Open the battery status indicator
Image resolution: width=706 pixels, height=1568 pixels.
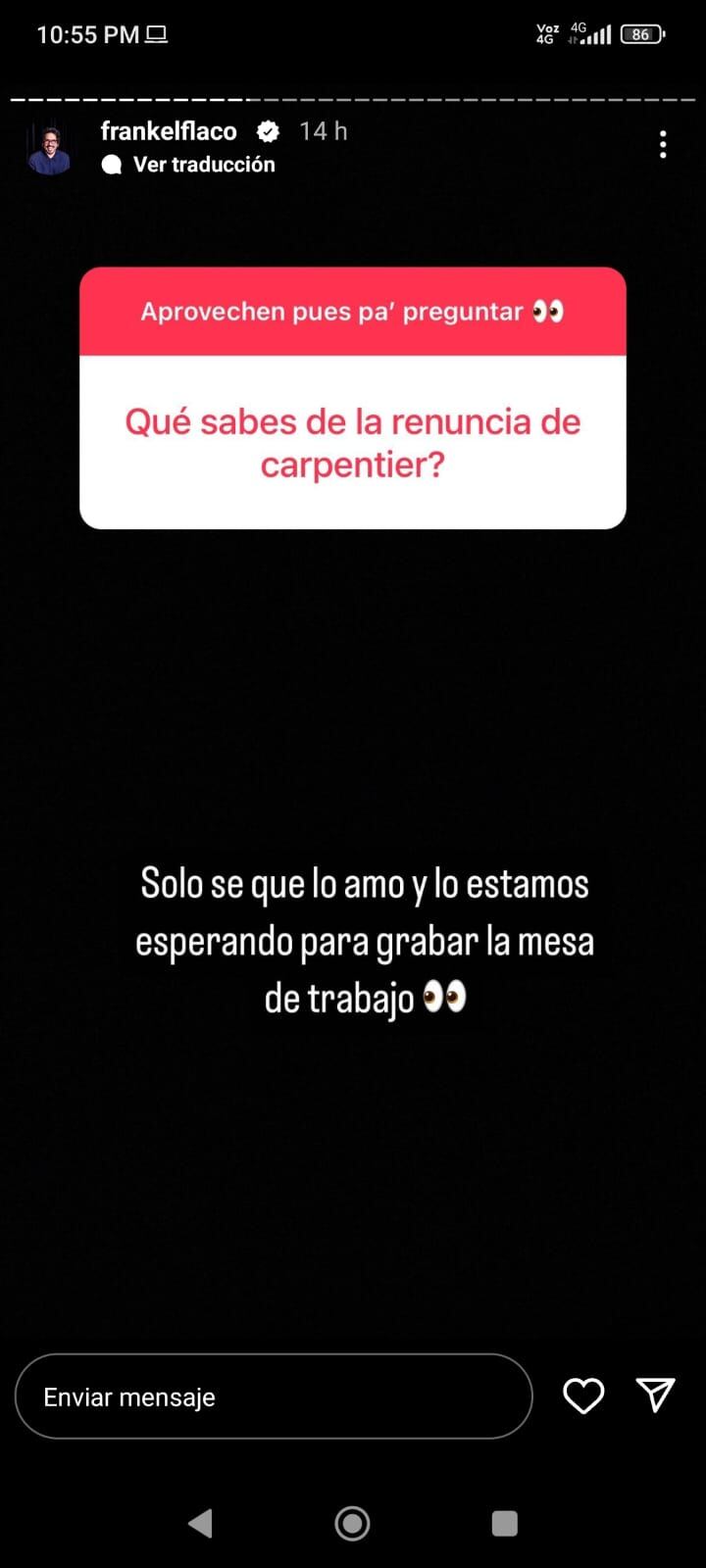(x=642, y=33)
